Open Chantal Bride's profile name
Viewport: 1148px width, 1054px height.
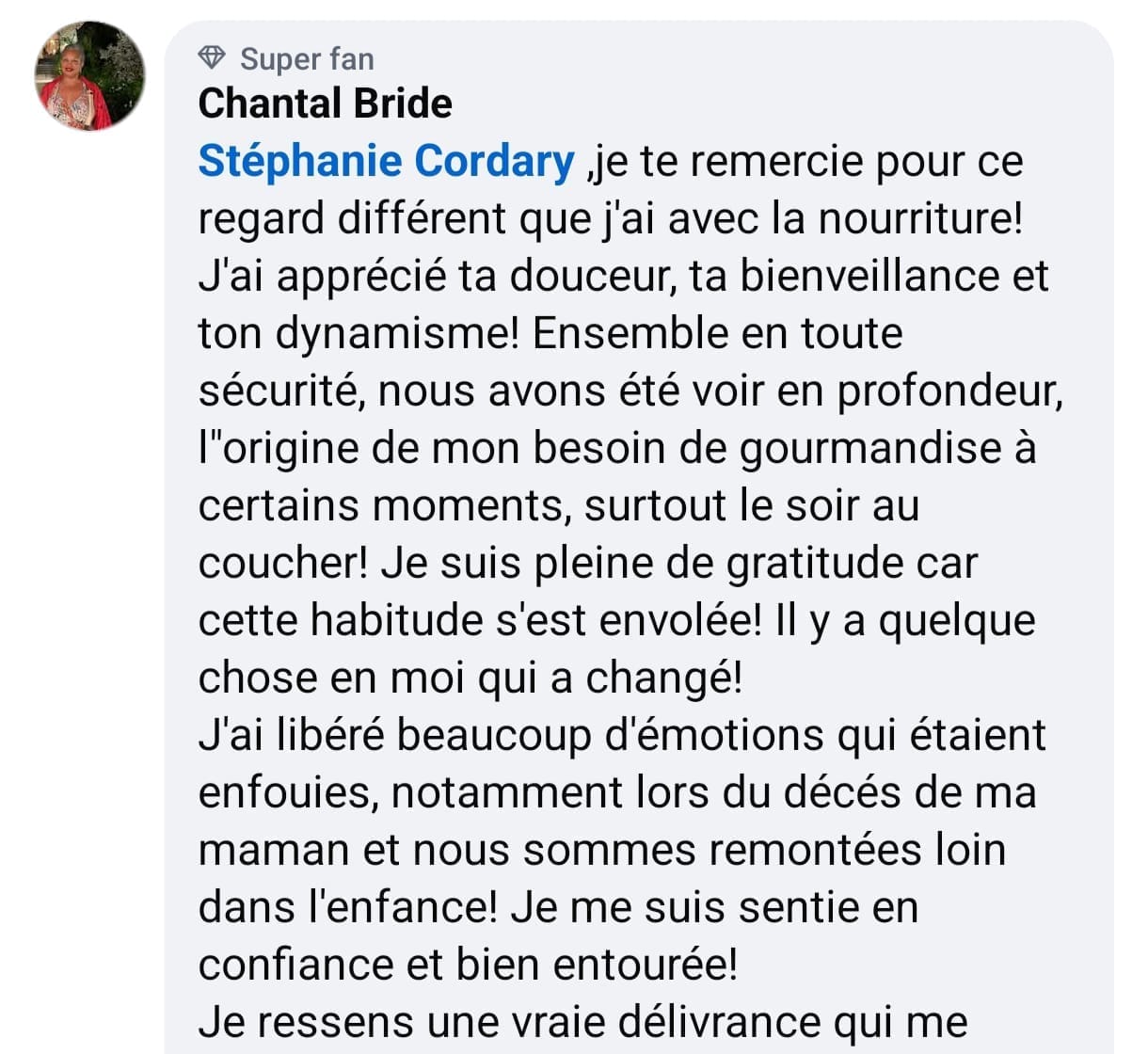tap(325, 104)
